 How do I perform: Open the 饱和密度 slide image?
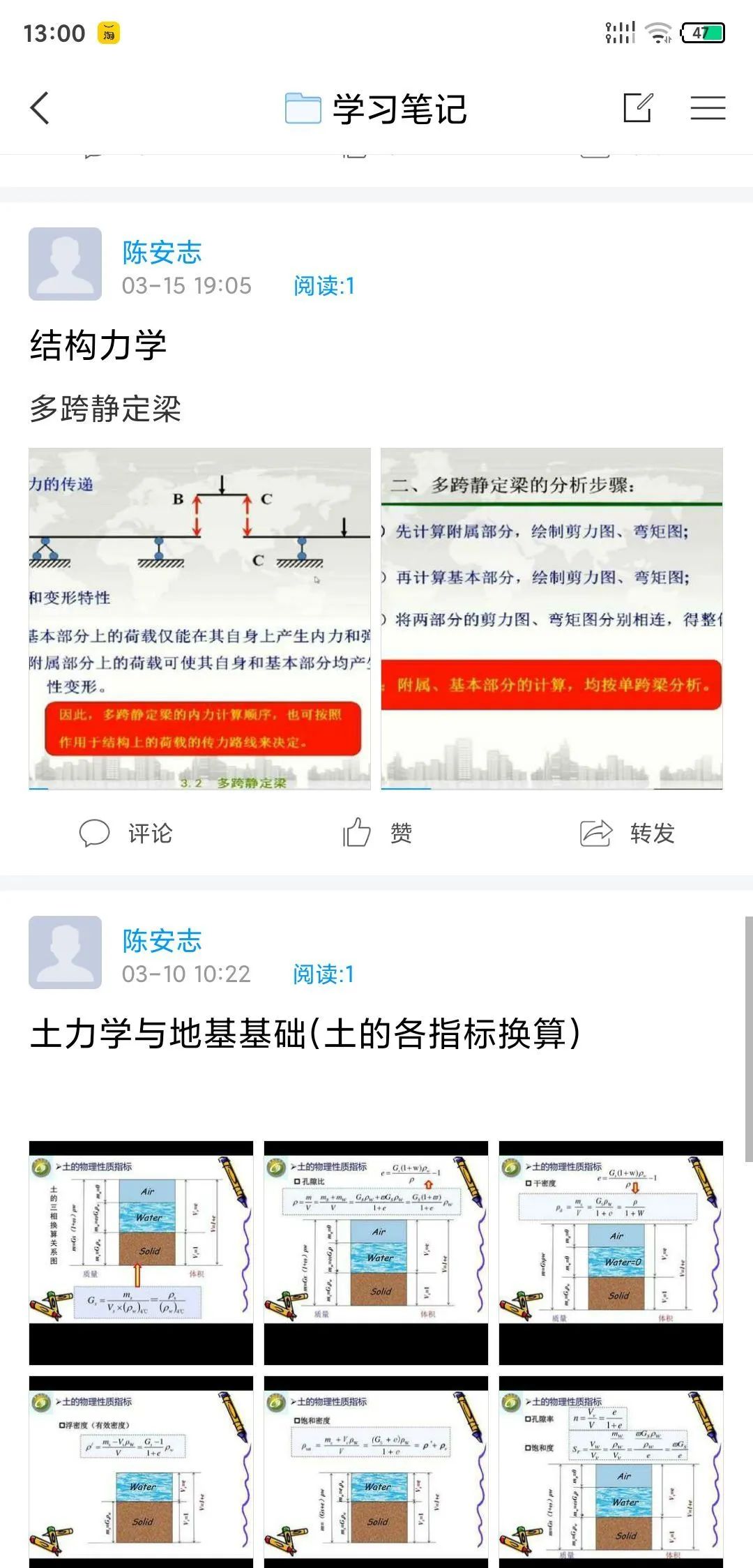[x=376, y=1472]
